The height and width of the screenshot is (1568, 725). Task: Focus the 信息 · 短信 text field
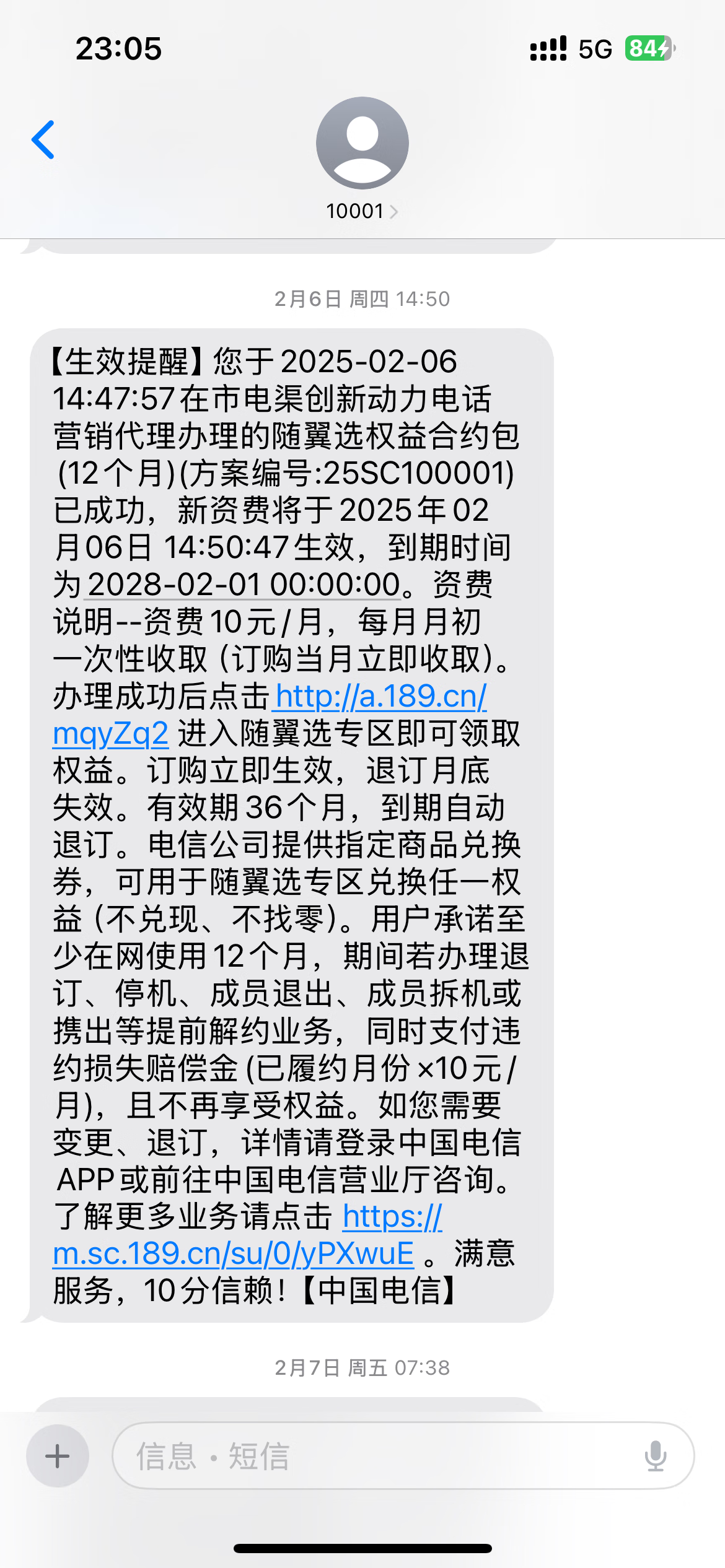[372, 1455]
